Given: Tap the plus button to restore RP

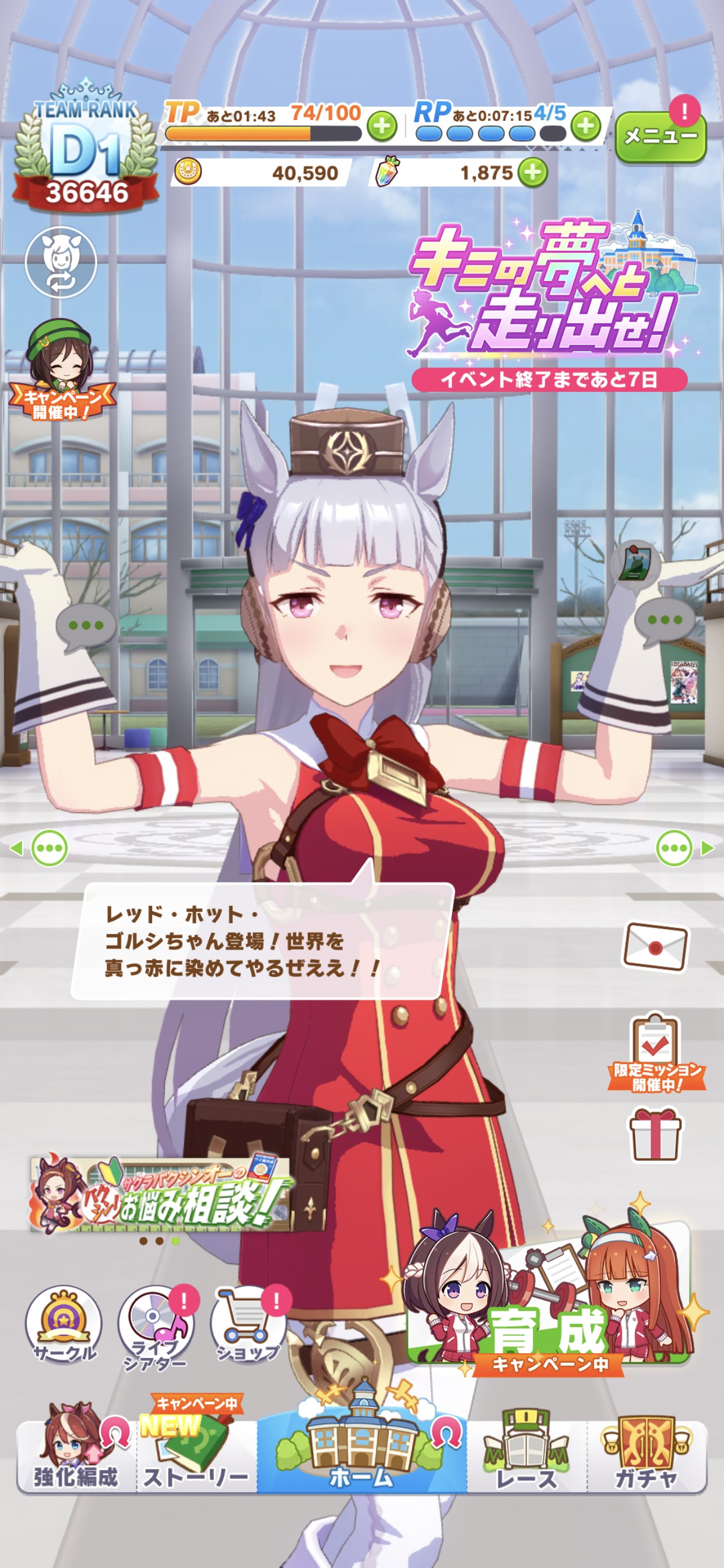Looking at the screenshot, I should click(586, 126).
